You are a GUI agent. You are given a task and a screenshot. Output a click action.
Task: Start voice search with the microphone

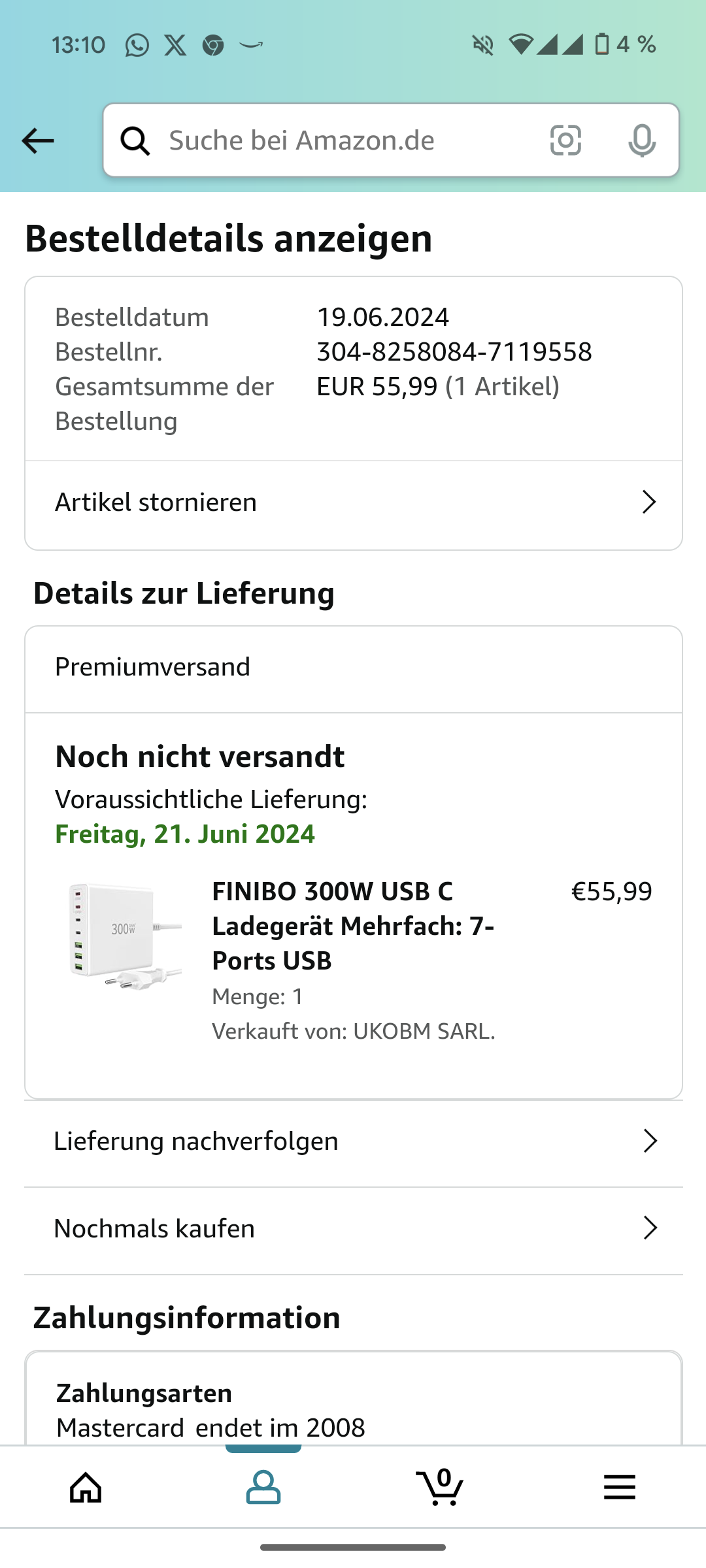click(641, 140)
